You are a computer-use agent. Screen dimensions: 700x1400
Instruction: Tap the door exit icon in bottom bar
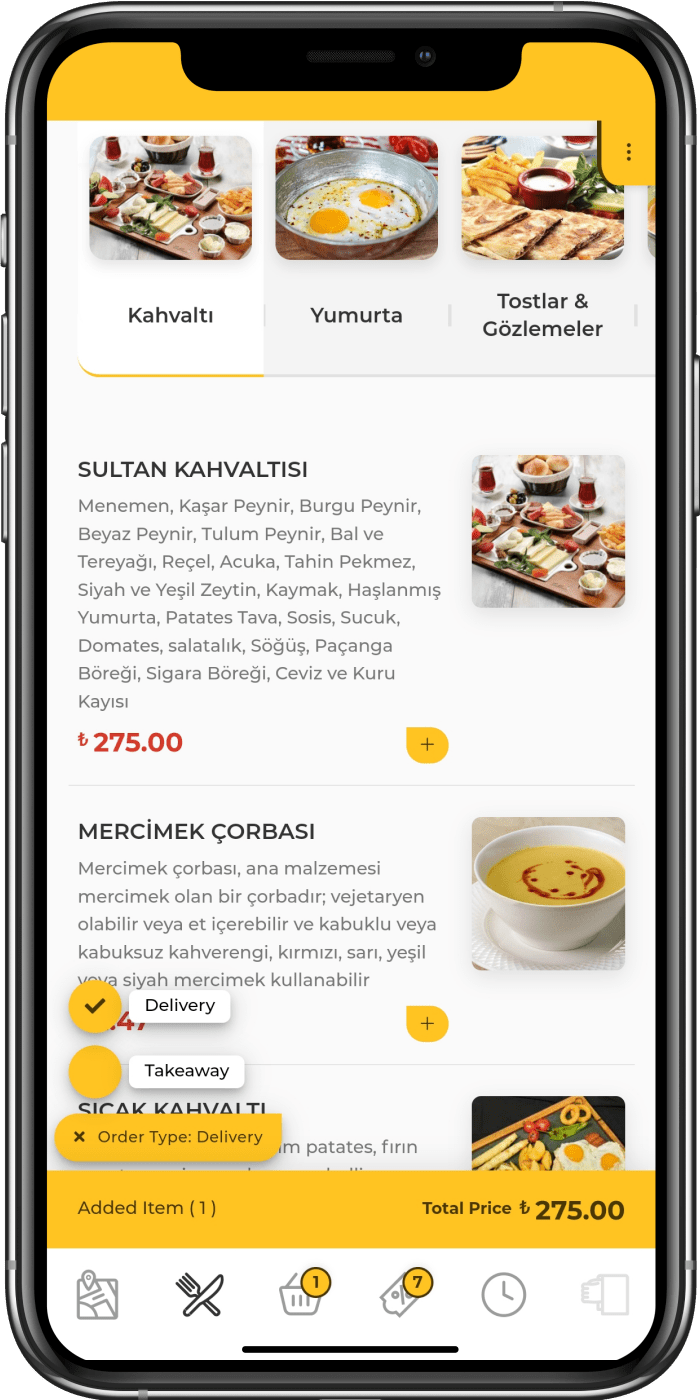coord(605,1295)
